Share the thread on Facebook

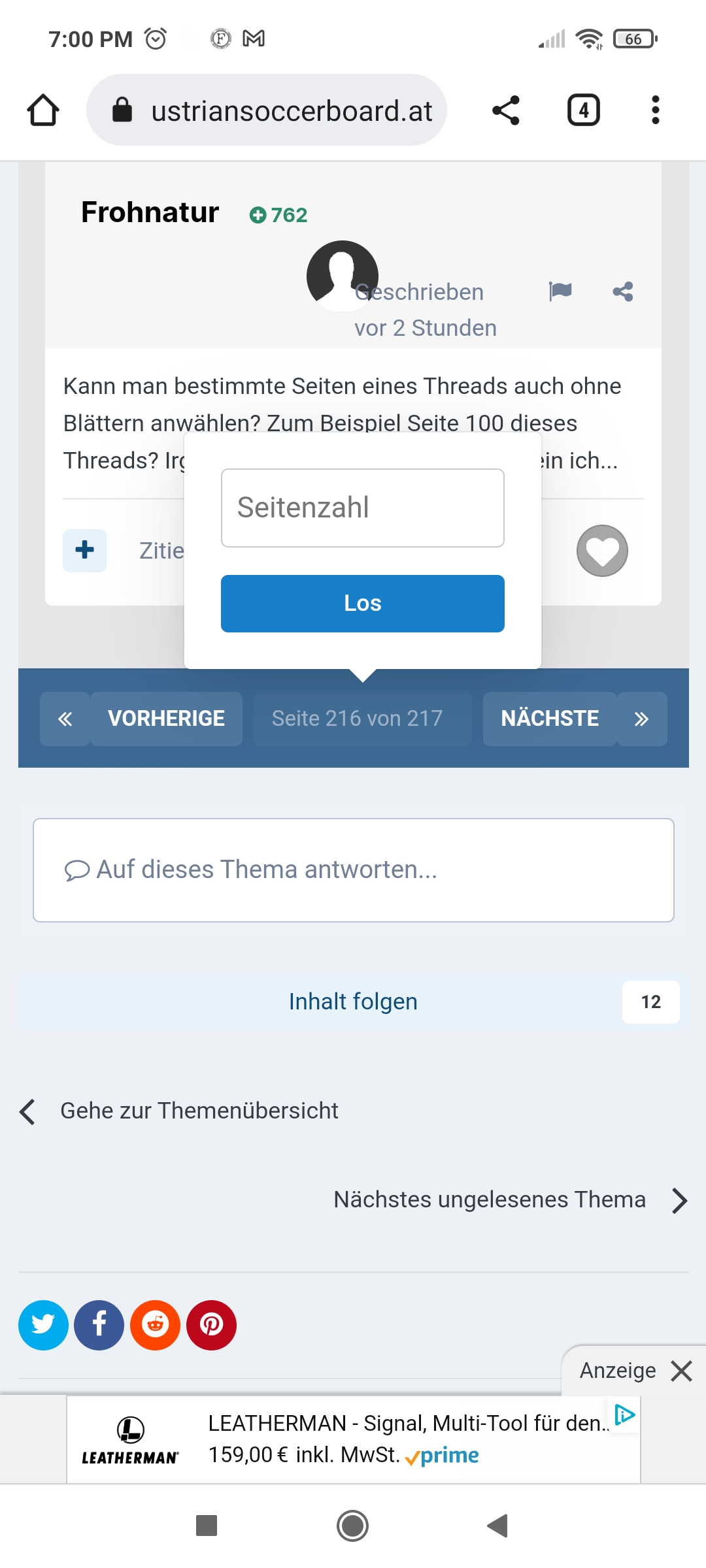pyautogui.click(x=99, y=1325)
